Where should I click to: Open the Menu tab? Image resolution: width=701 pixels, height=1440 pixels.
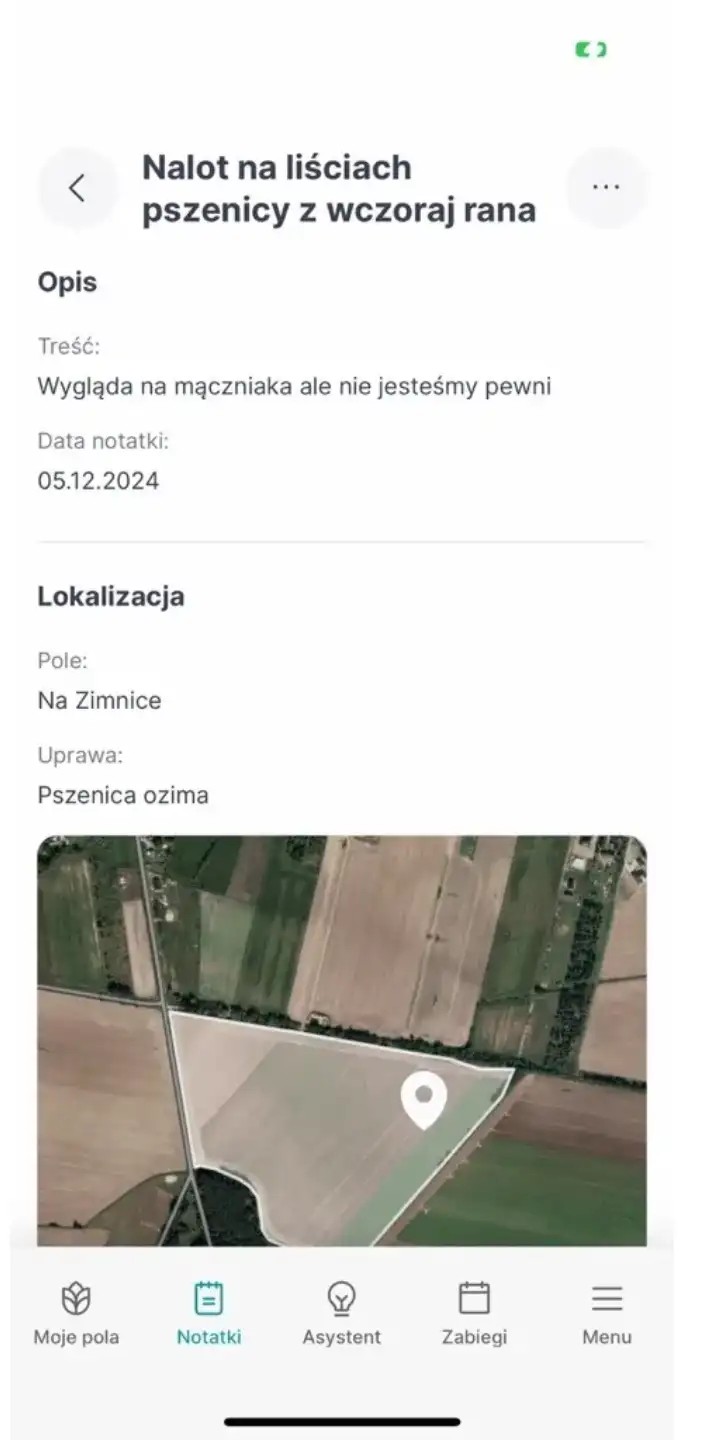coord(607,1315)
